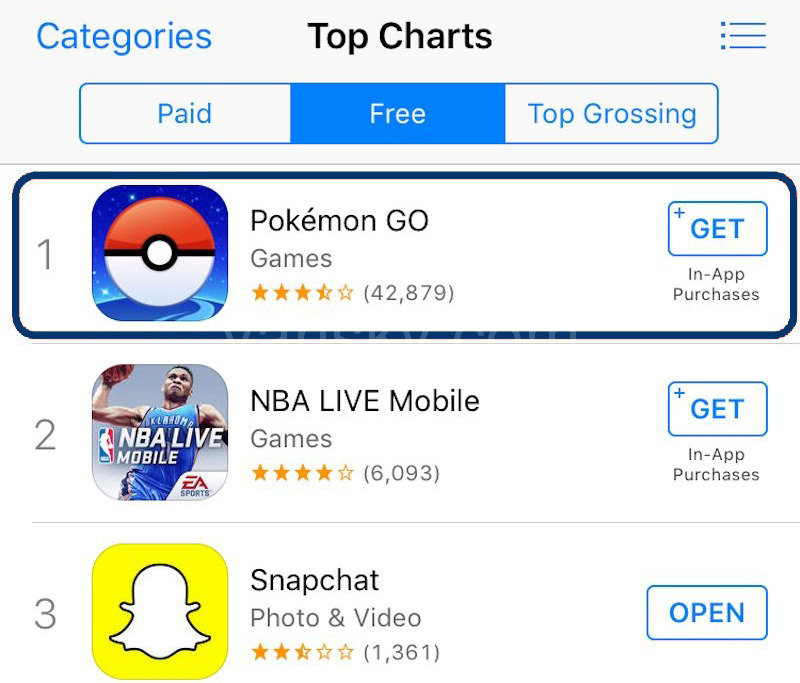This screenshot has width=800, height=683.
Task: Open the list menu icon
Action: 743,36
